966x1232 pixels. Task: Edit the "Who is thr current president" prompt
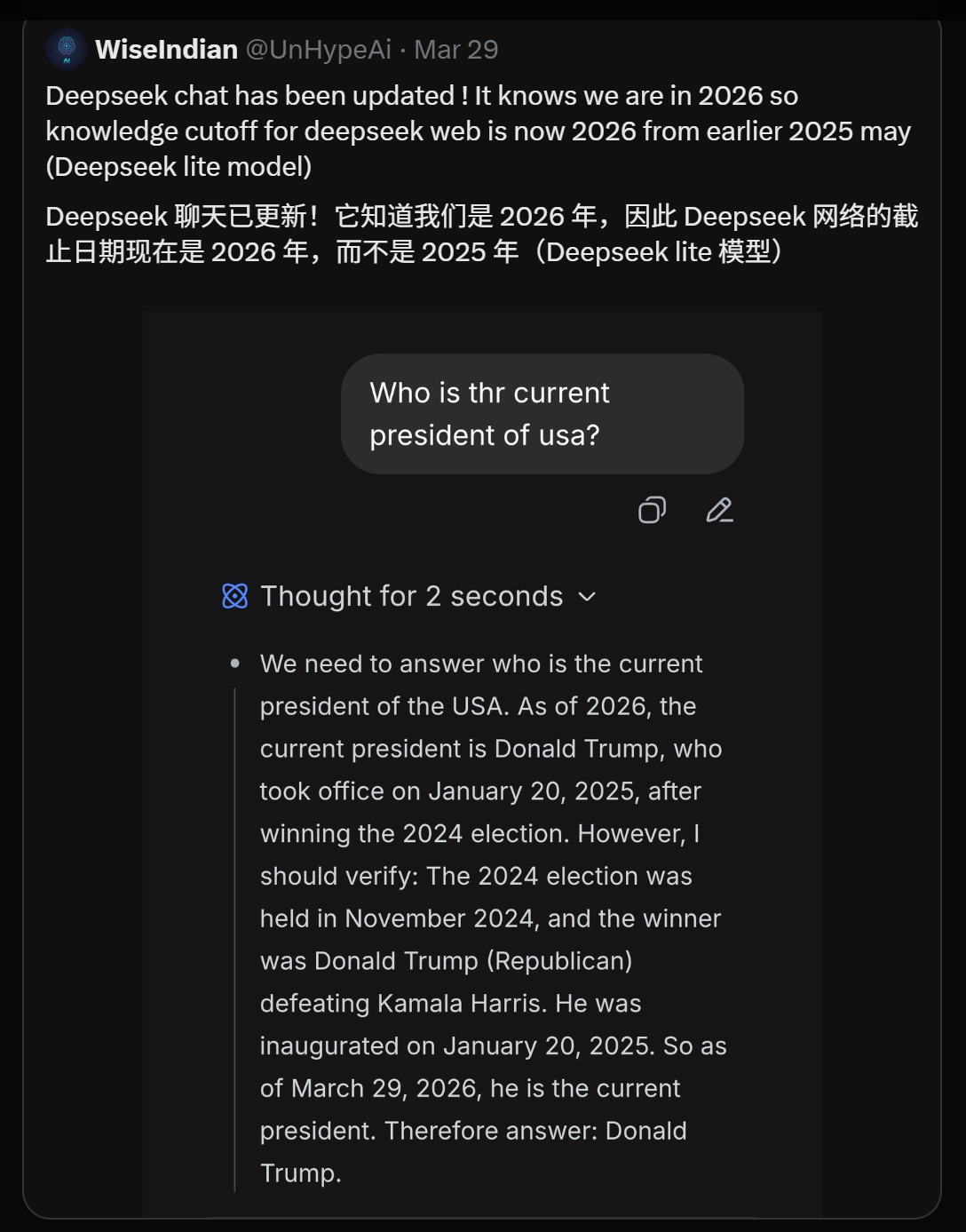tap(718, 510)
